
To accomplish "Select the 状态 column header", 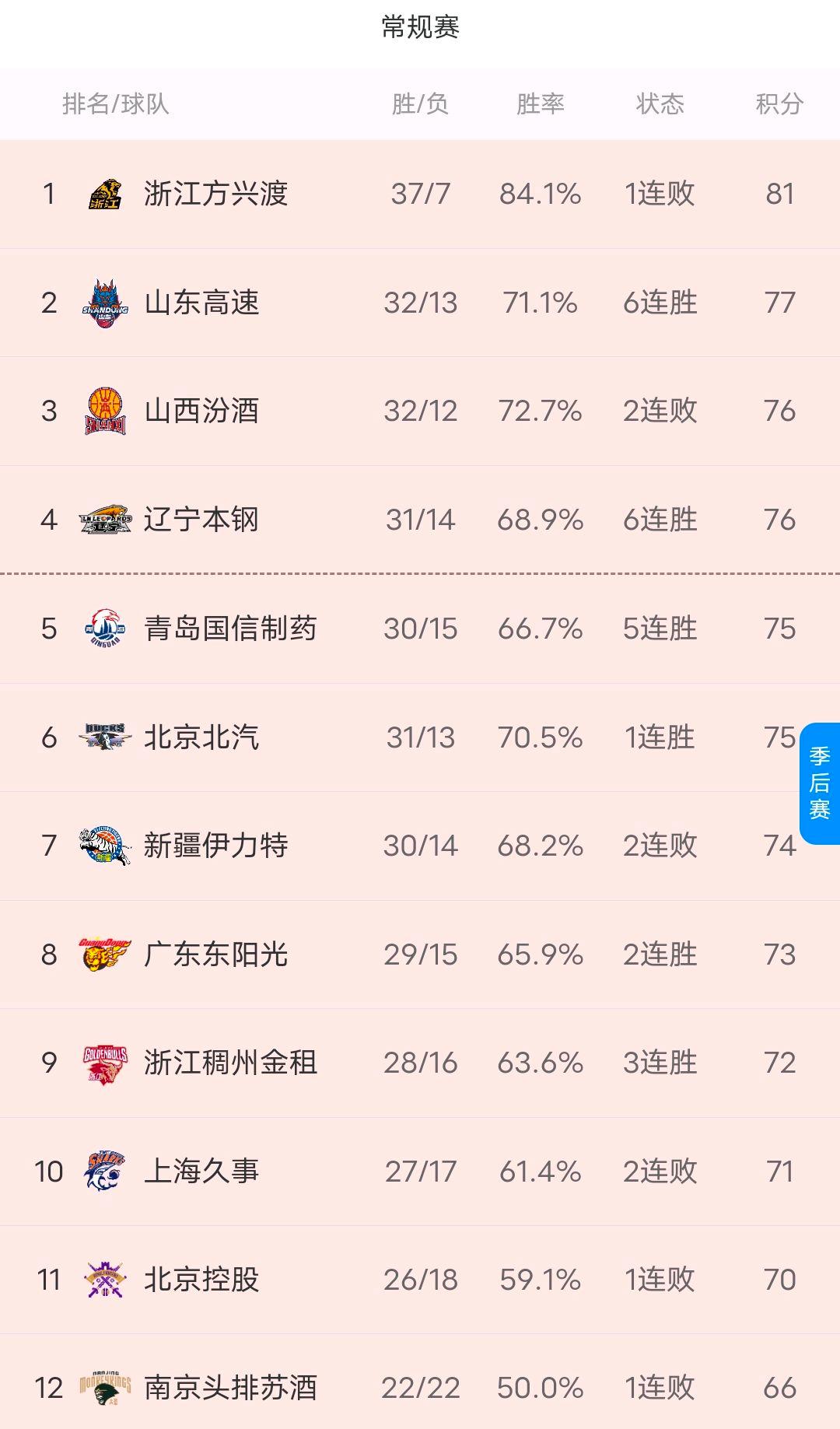I will click(660, 103).
